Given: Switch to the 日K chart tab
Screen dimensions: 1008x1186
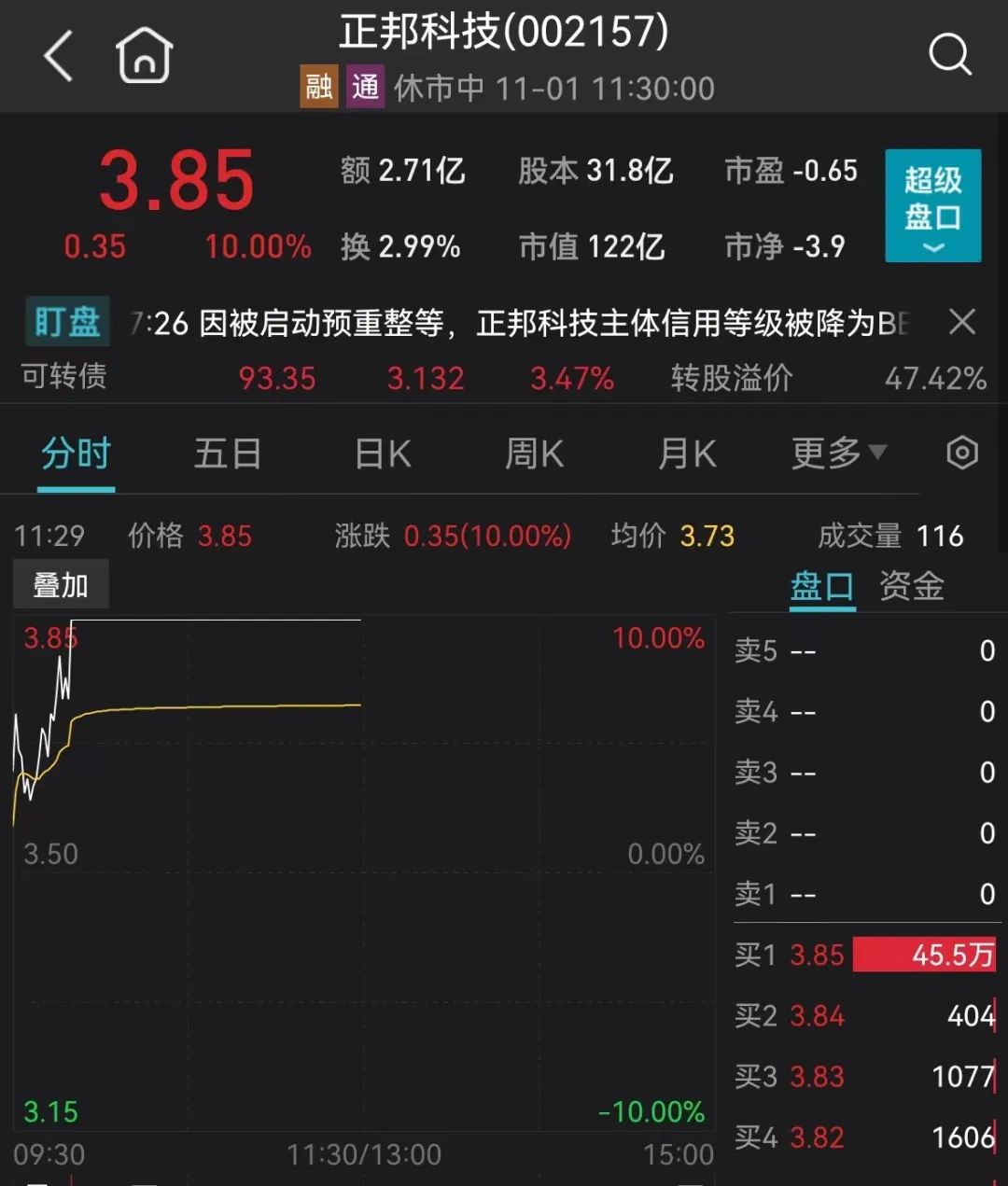Looking at the screenshot, I should [383, 454].
